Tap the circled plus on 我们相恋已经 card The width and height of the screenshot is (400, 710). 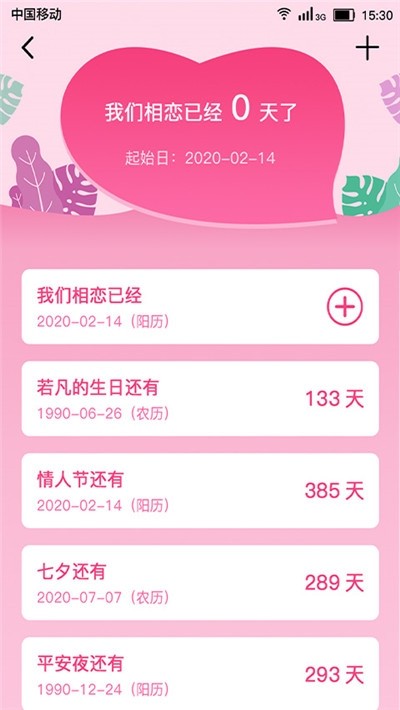pyautogui.click(x=345, y=307)
